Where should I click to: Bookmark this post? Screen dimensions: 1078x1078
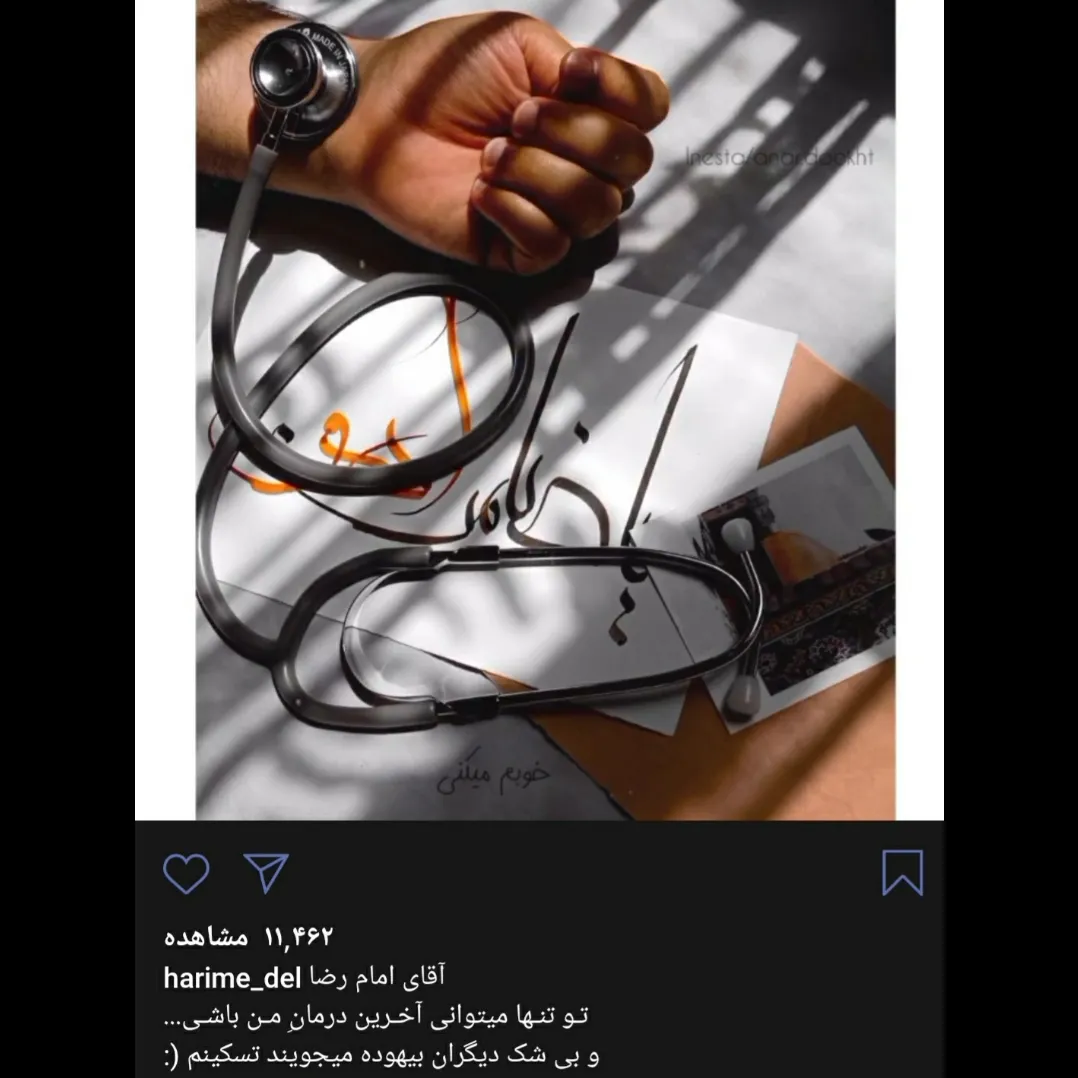pyautogui.click(x=902, y=872)
